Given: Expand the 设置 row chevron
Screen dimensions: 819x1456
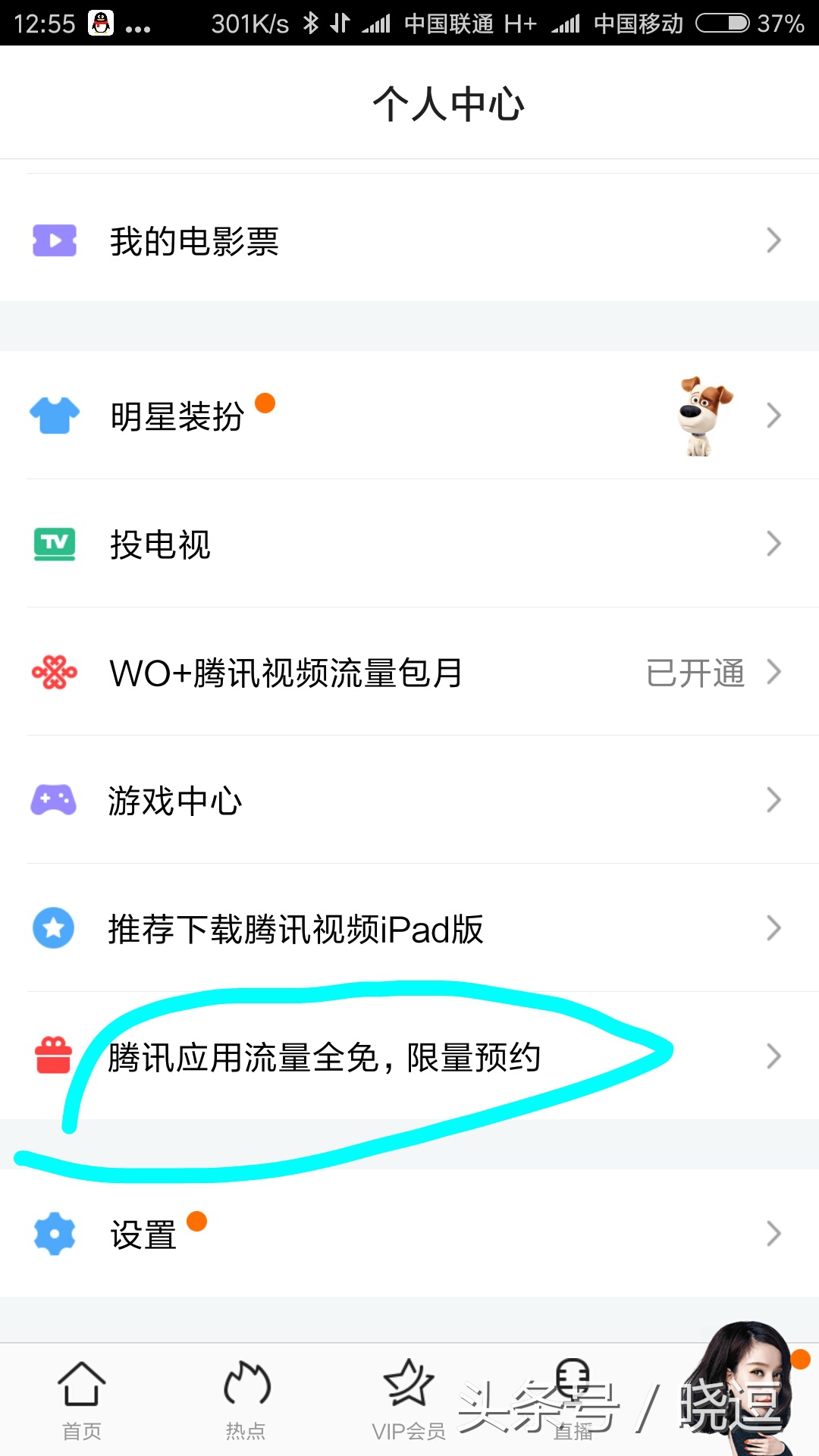Looking at the screenshot, I should 773,1232.
